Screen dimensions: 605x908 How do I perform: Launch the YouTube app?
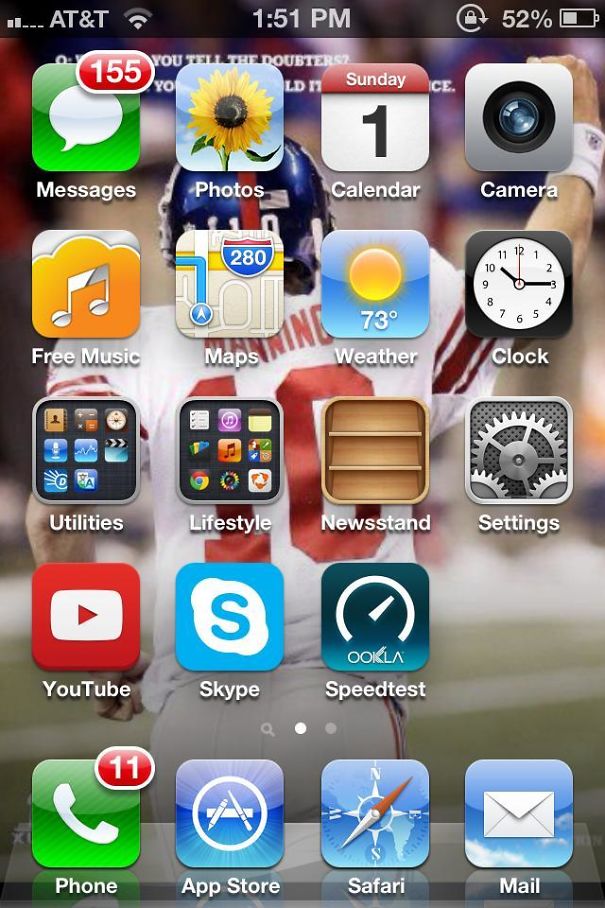pos(86,617)
